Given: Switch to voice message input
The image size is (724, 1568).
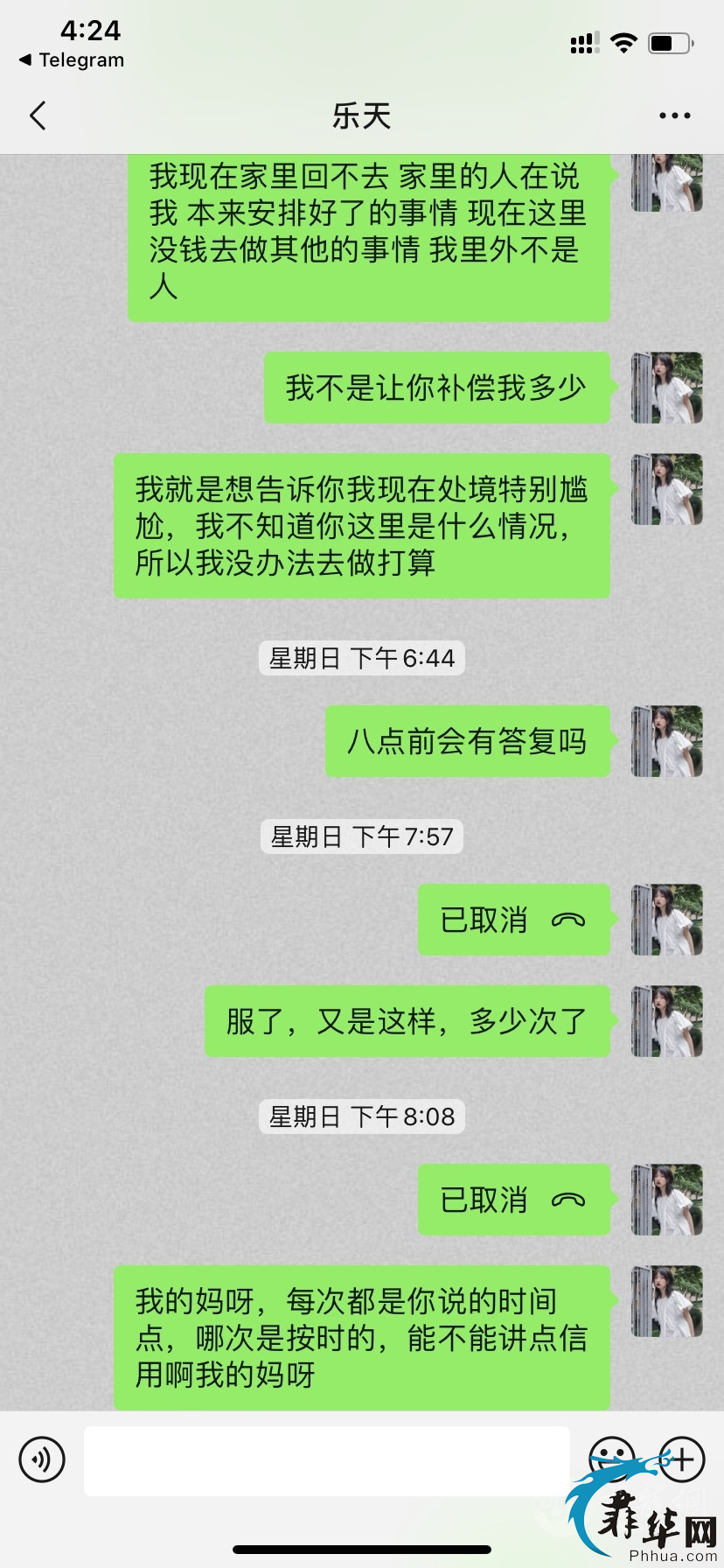Looking at the screenshot, I should coord(42,1459).
